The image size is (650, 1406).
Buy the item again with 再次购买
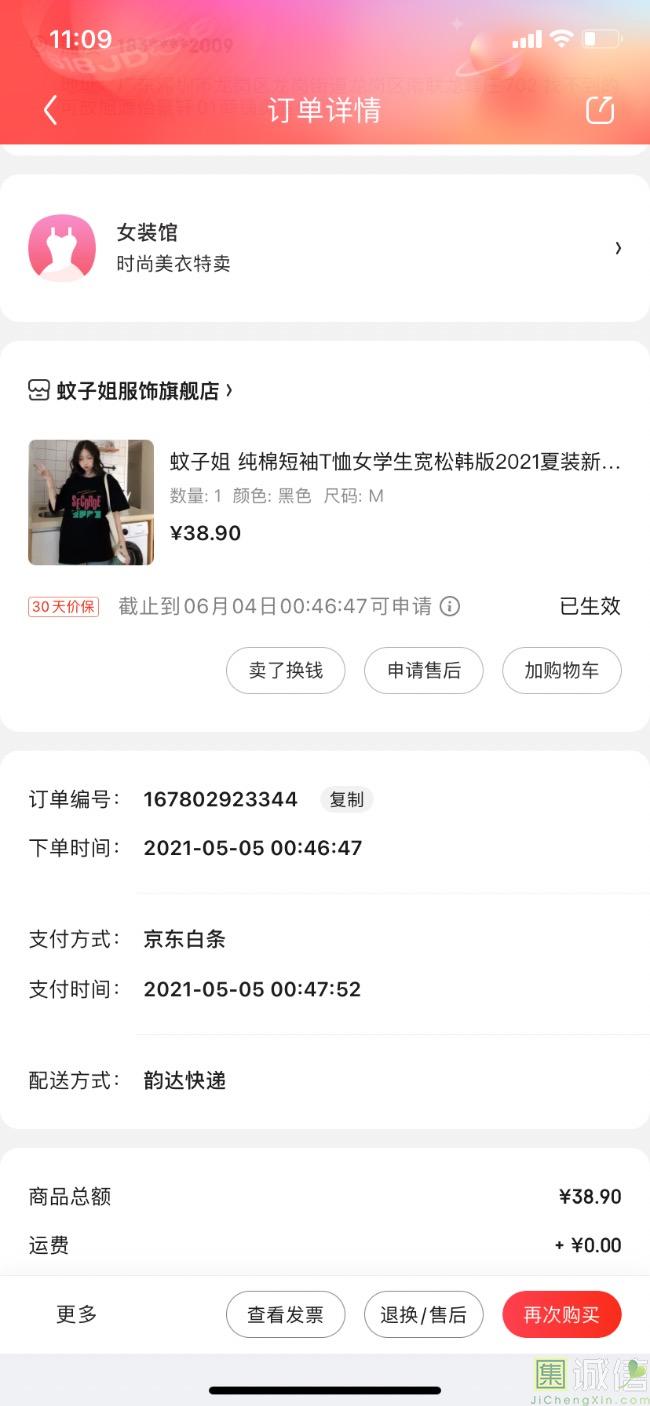pyautogui.click(x=561, y=1314)
